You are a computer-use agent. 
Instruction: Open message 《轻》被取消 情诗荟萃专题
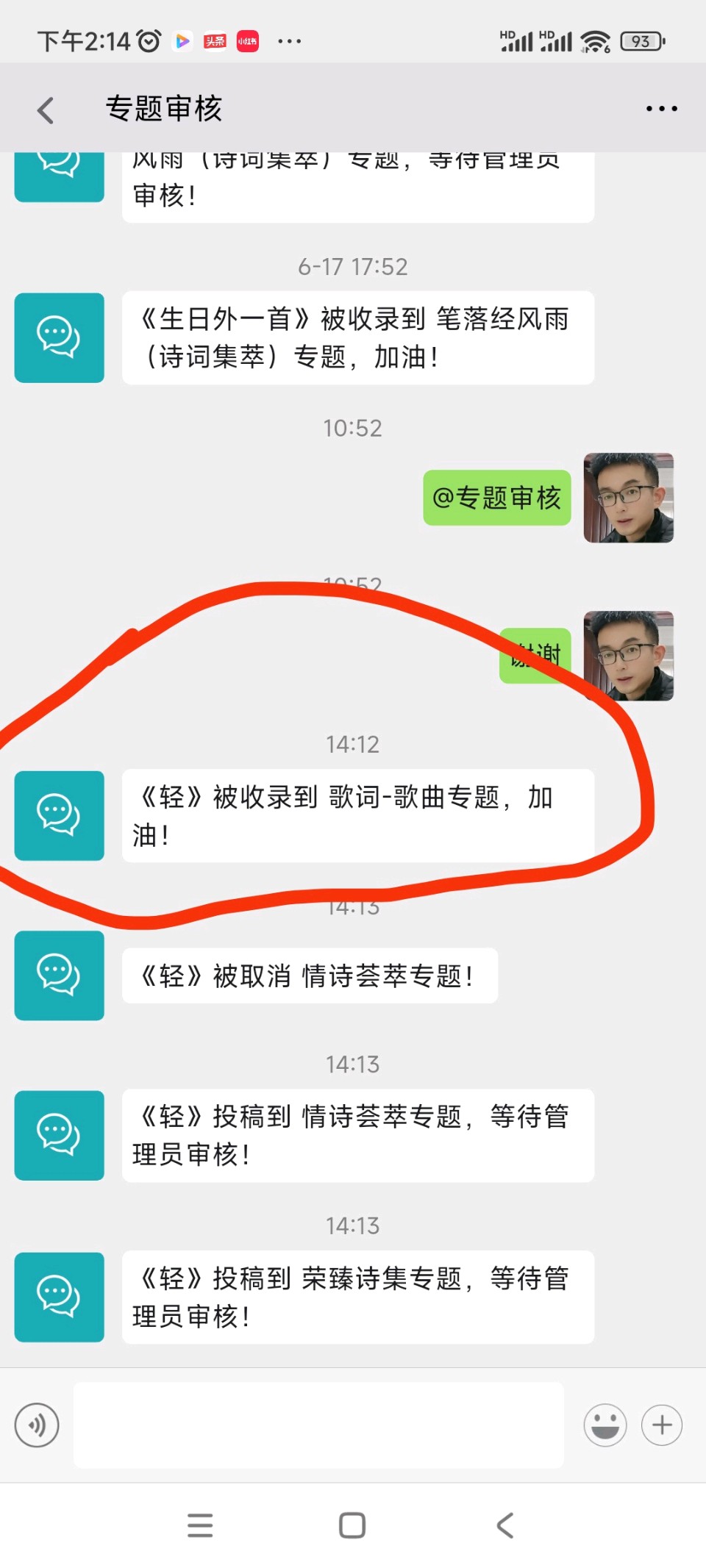coord(309,975)
